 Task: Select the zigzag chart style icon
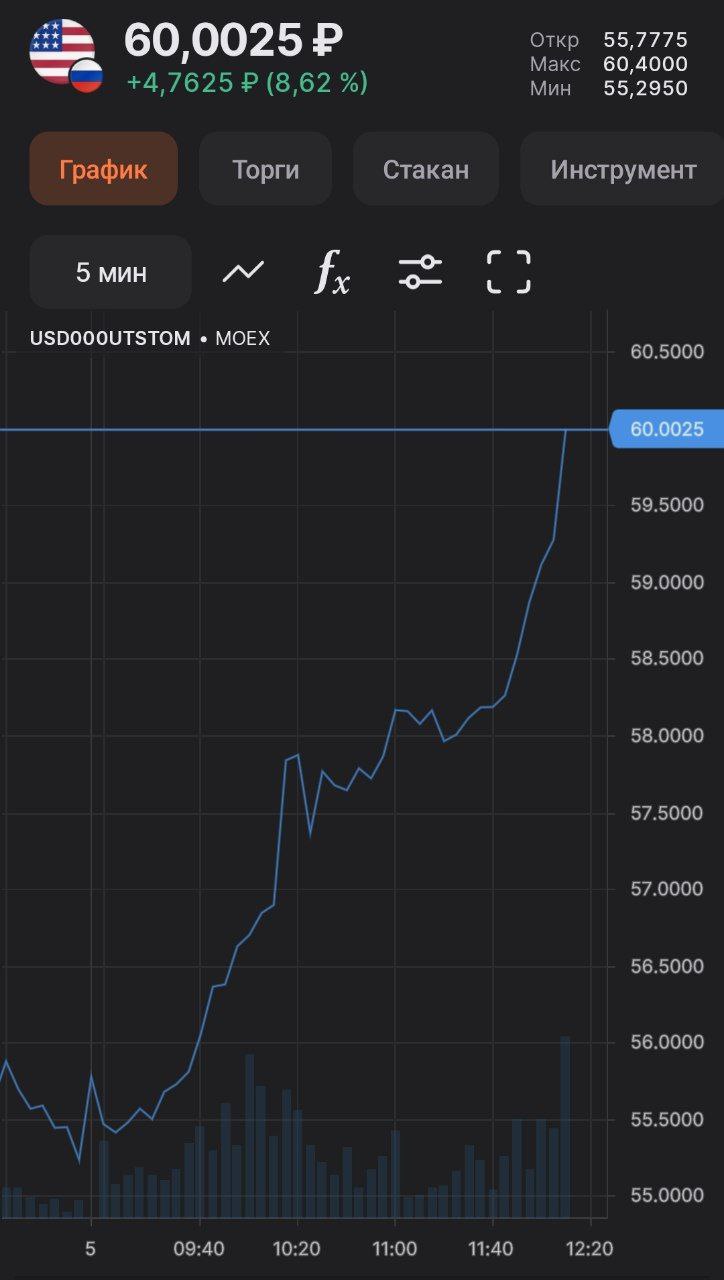pos(241,271)
